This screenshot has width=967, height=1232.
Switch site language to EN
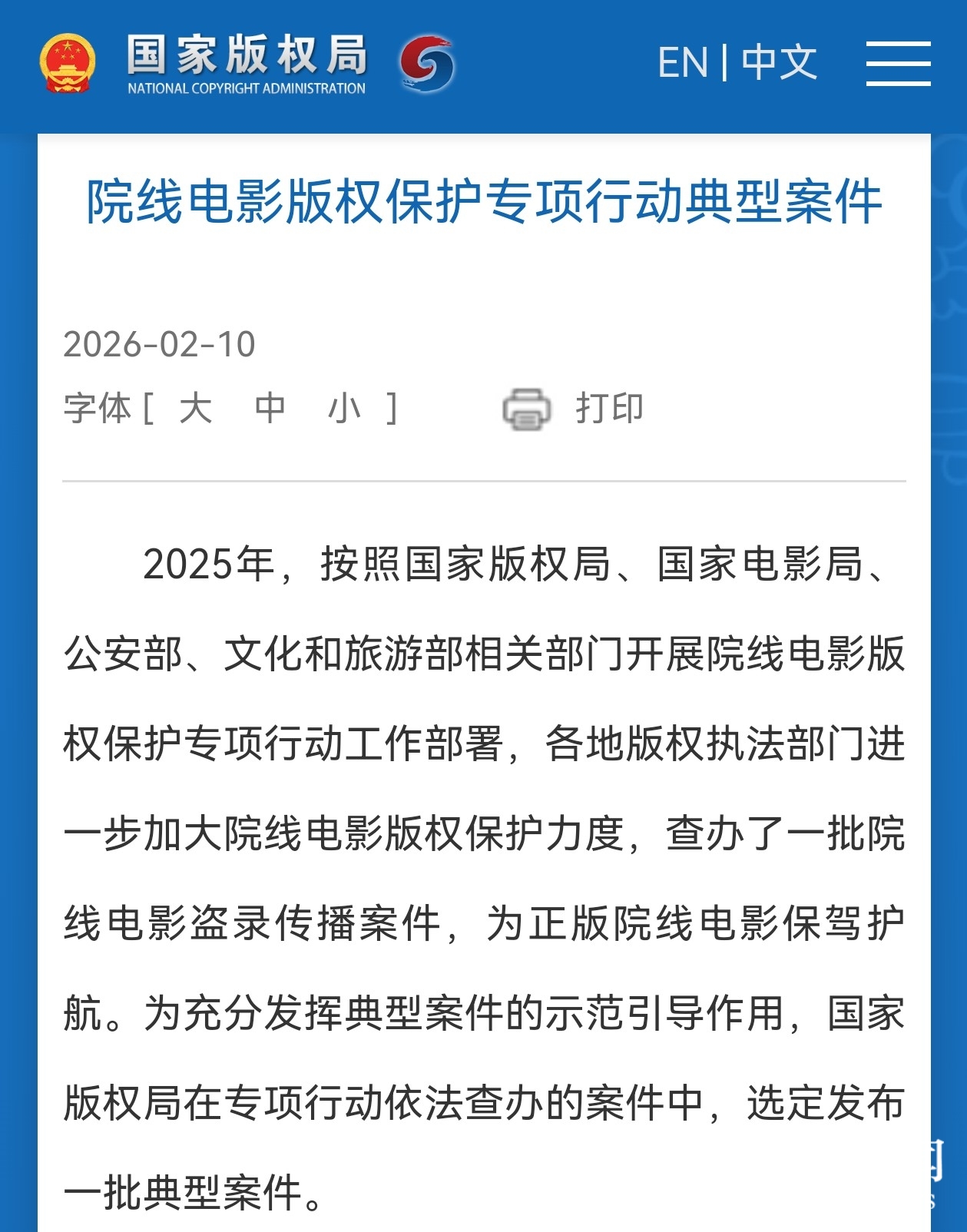click(x=682, y=63)
